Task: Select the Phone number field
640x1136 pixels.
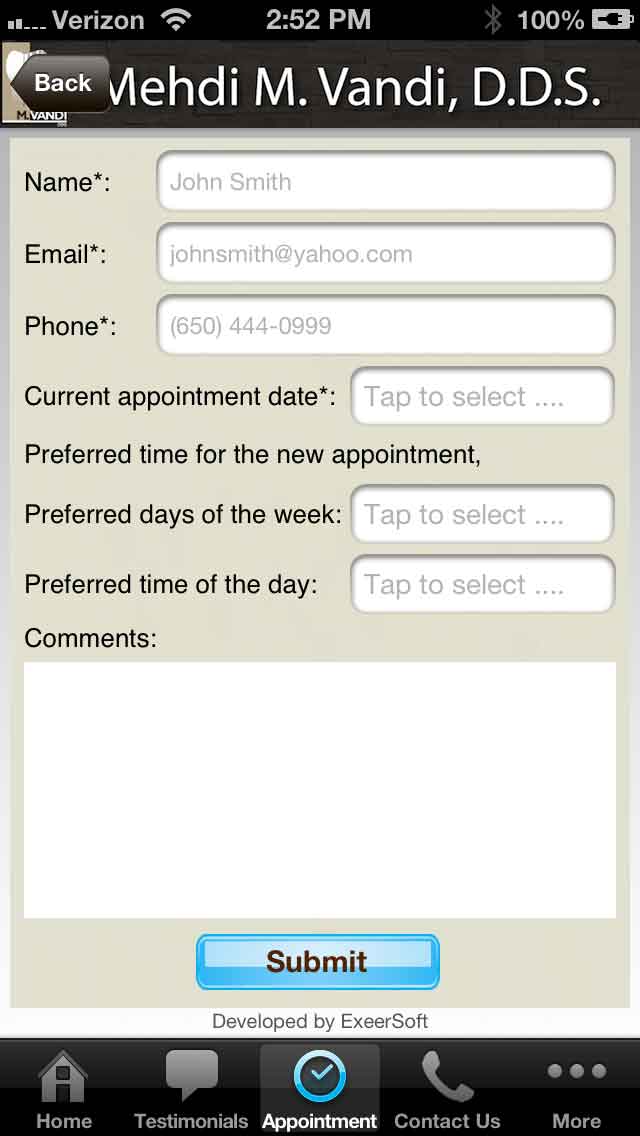Action: 386,326
